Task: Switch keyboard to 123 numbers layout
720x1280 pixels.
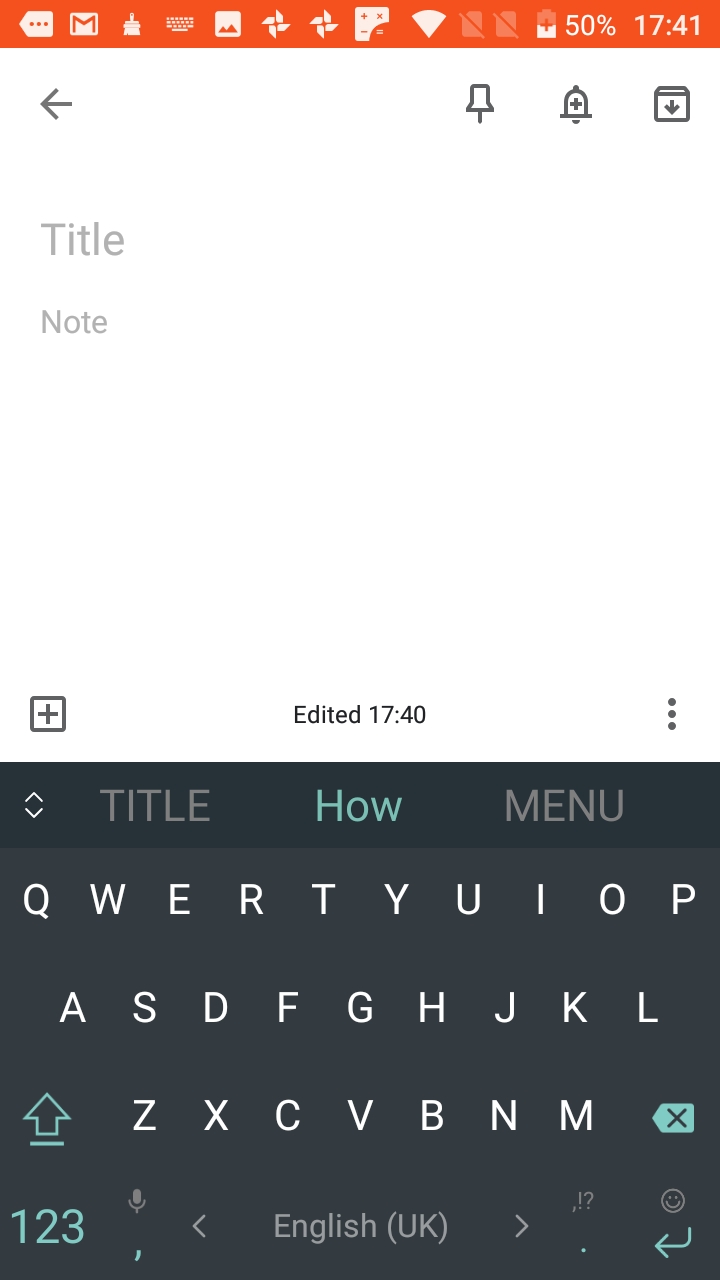Action: (x=47, y=1227)
